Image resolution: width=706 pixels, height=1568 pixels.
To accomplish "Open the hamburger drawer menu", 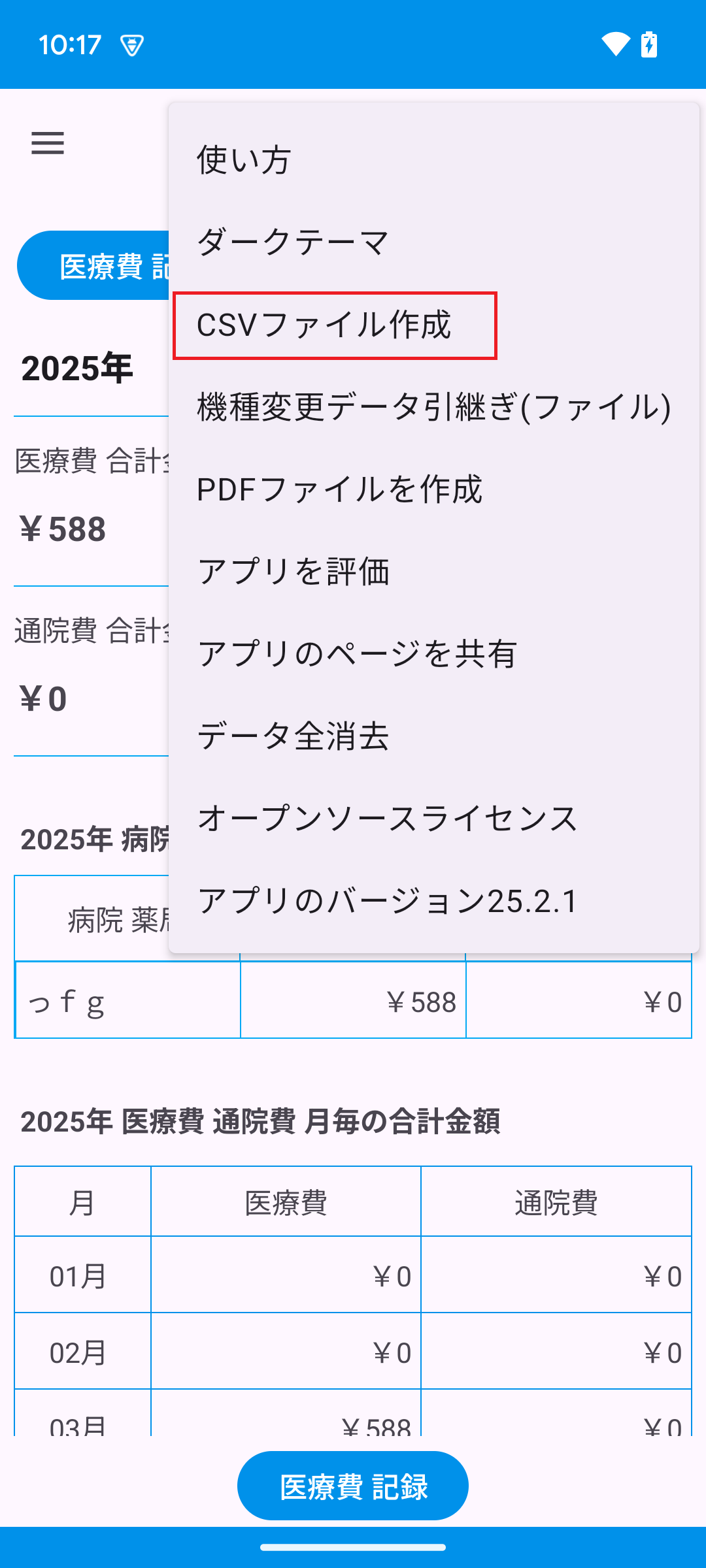I will click(48, 143).
